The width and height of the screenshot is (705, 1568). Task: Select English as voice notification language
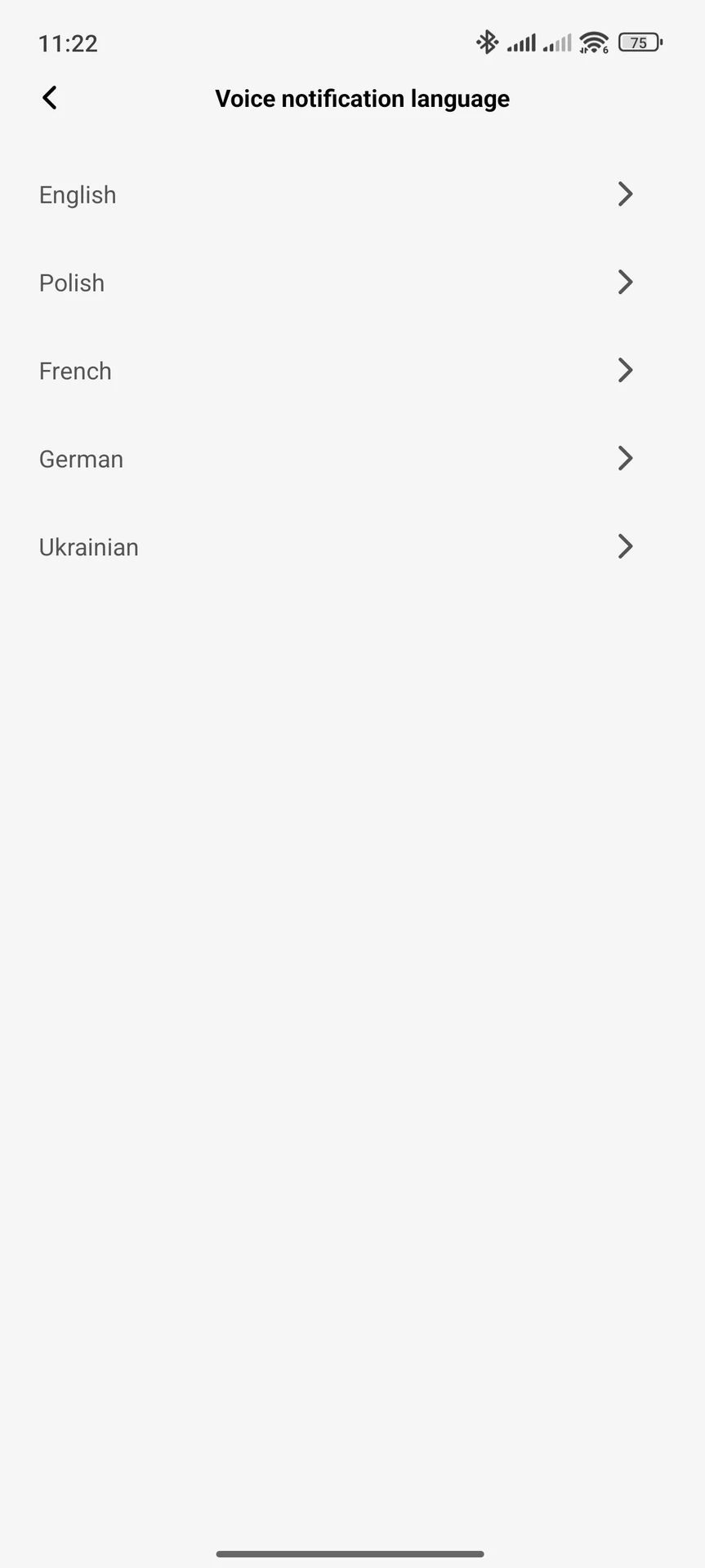click(x=352, y=194)
